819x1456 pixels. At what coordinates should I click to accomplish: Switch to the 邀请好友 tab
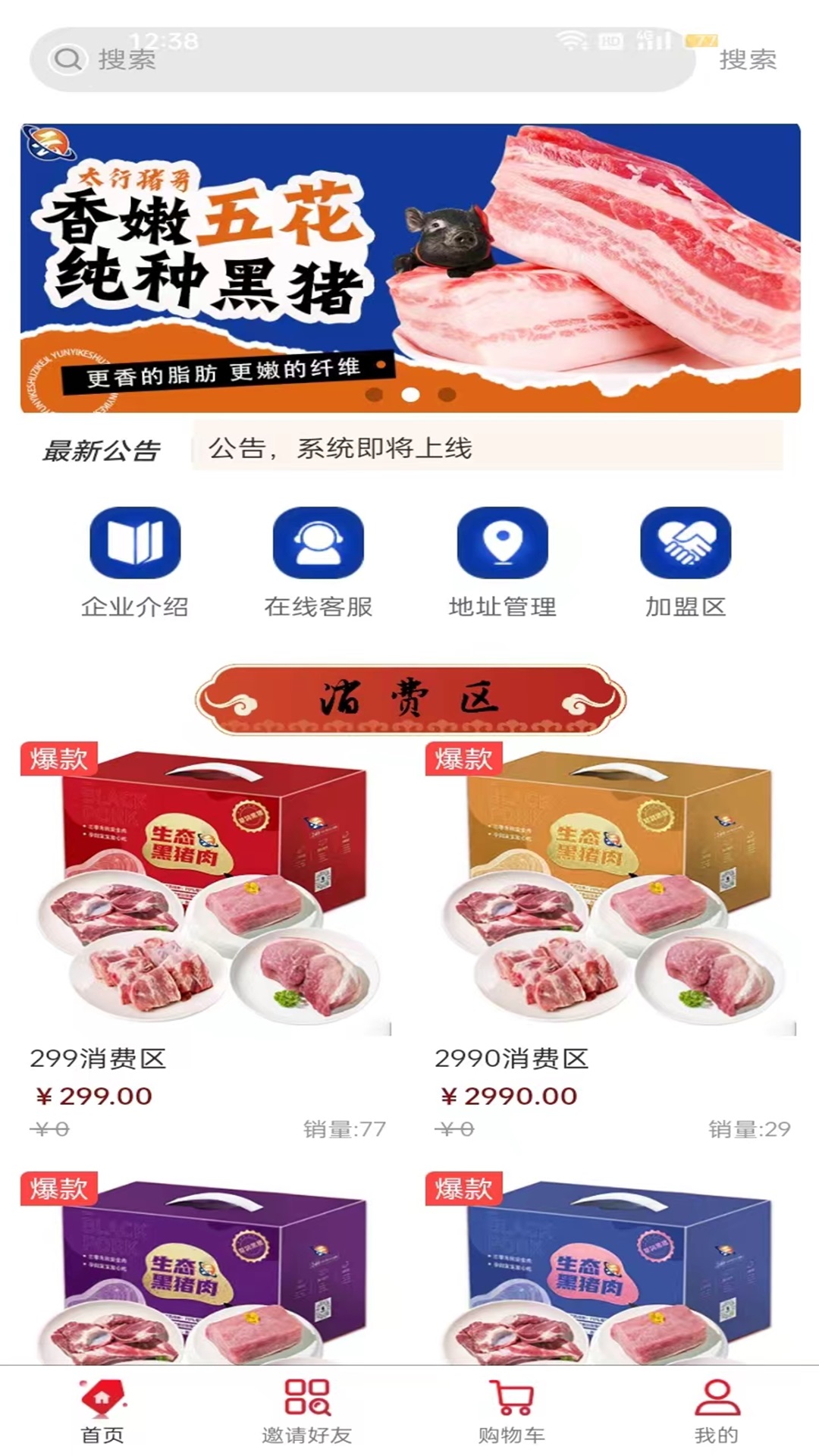(x=307, y=1412)
